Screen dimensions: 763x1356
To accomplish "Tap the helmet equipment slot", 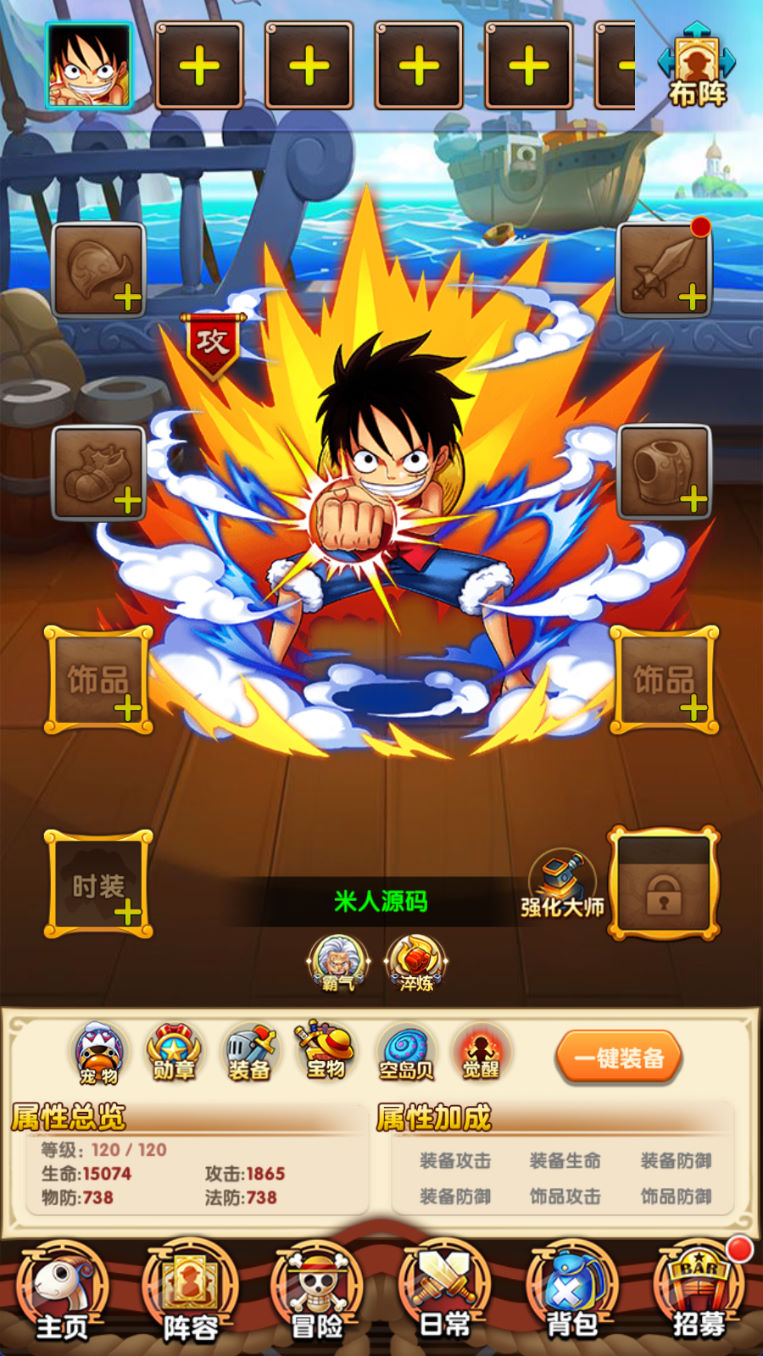I will click(x=99, y=269).
